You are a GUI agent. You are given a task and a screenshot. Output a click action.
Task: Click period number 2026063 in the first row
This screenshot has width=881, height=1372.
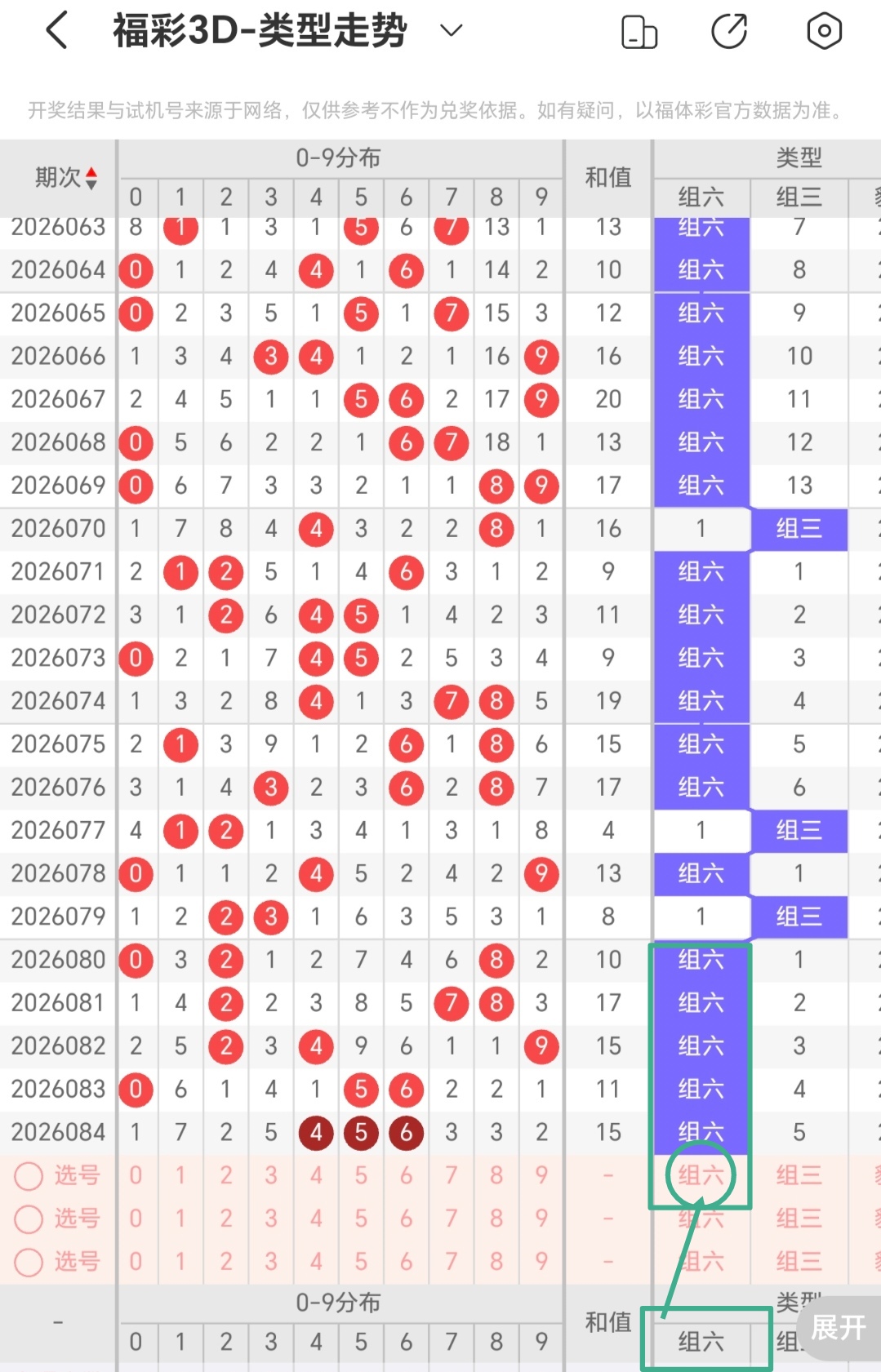pos(58,227)
